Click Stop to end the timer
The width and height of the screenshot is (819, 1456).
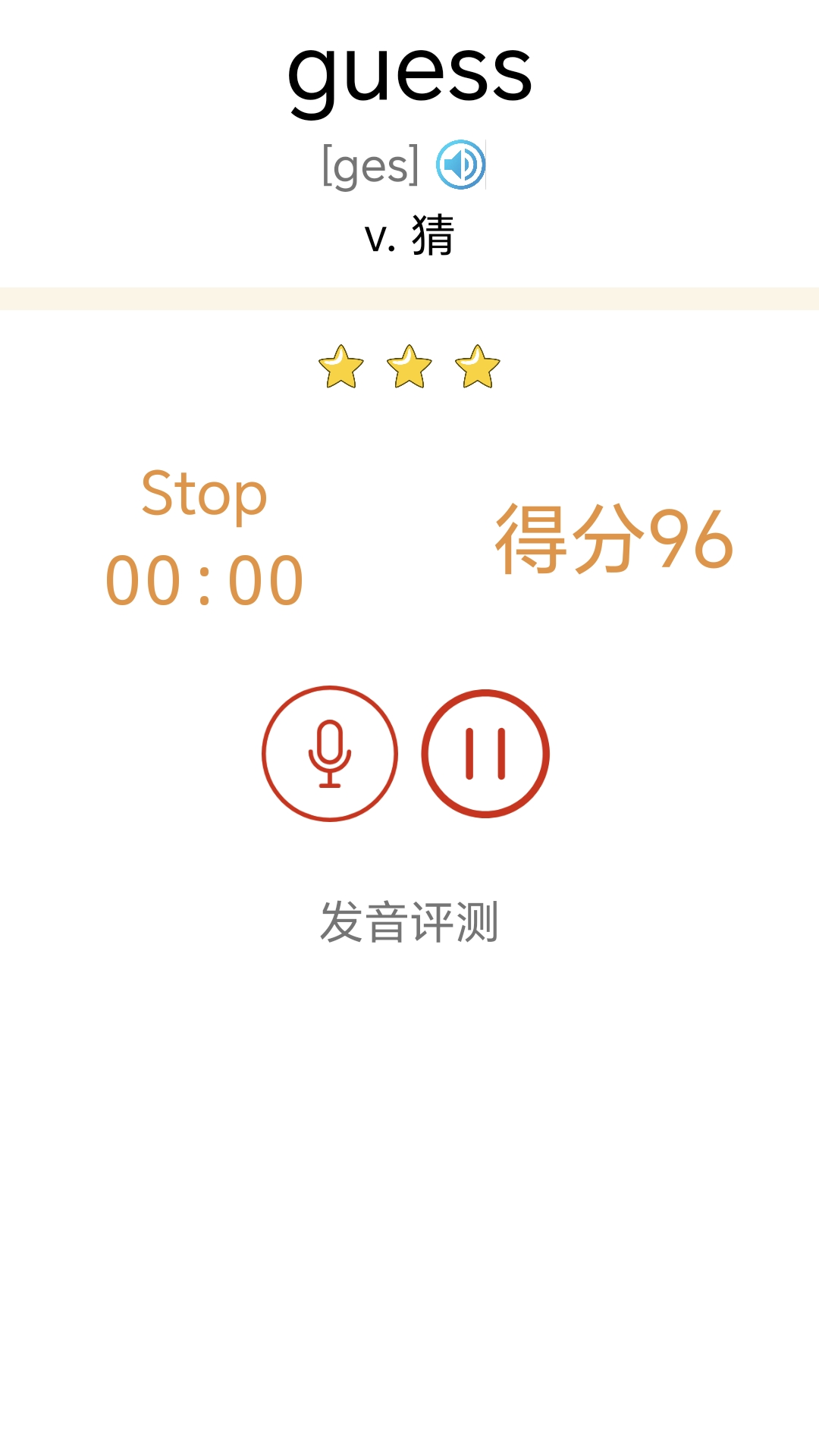tap(202, 497)
